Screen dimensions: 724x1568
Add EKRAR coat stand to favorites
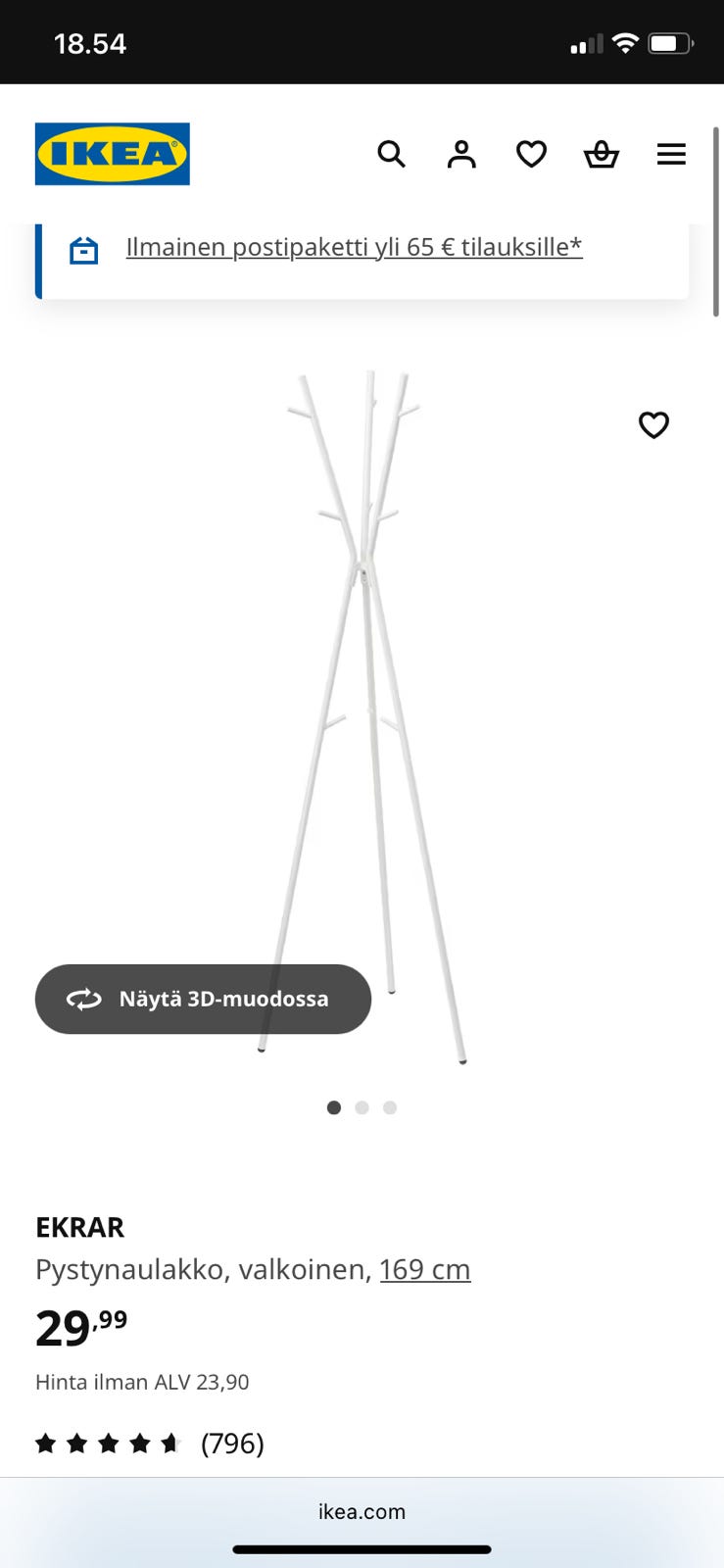(x=653, y=424)
